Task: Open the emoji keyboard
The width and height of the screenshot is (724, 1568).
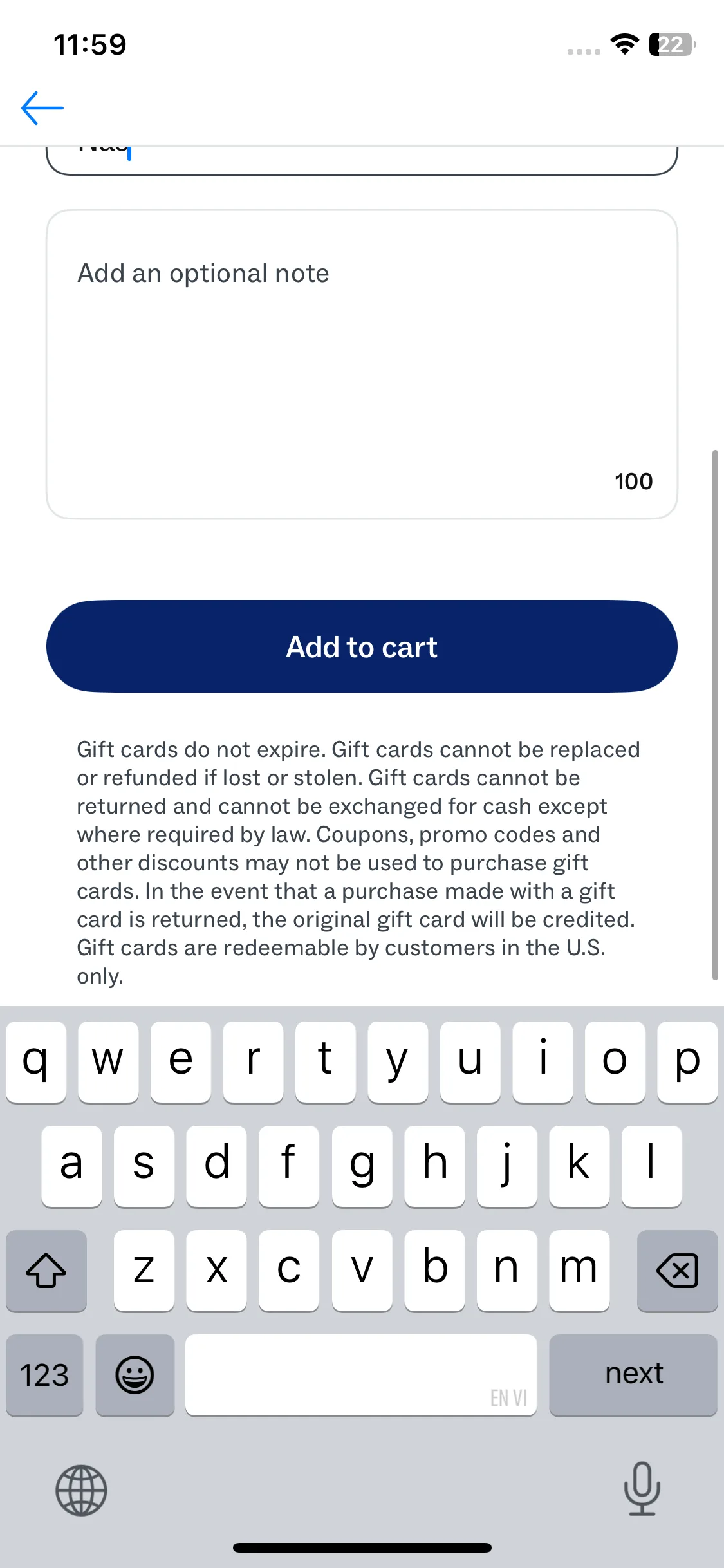Action: point(135,1374)
